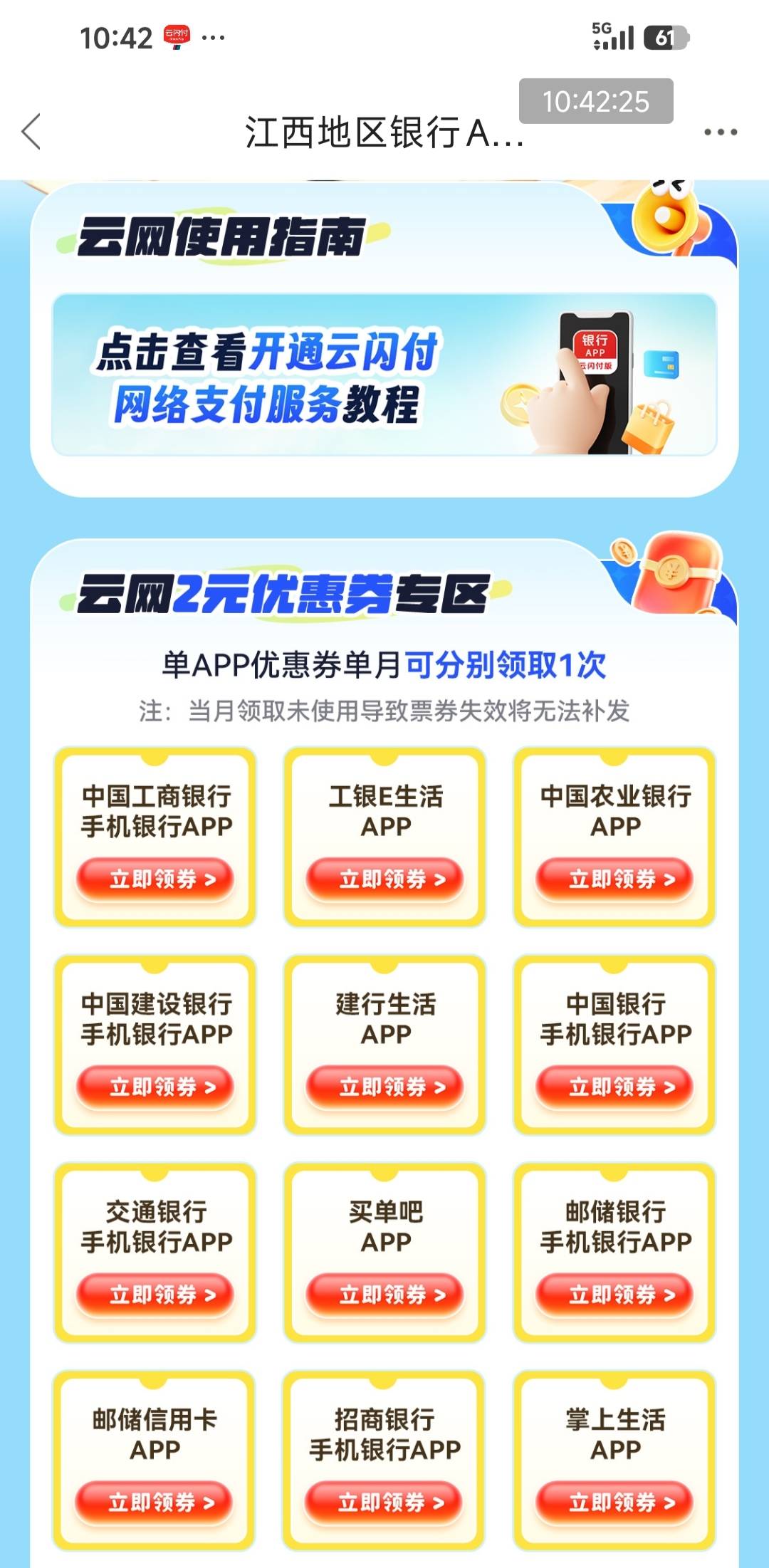Image resolution: width=769 pixels, height=1568 pixels.
Task: Claim coupon for 交通银行手机银行APP
Action: click(x=155, y=1294)
